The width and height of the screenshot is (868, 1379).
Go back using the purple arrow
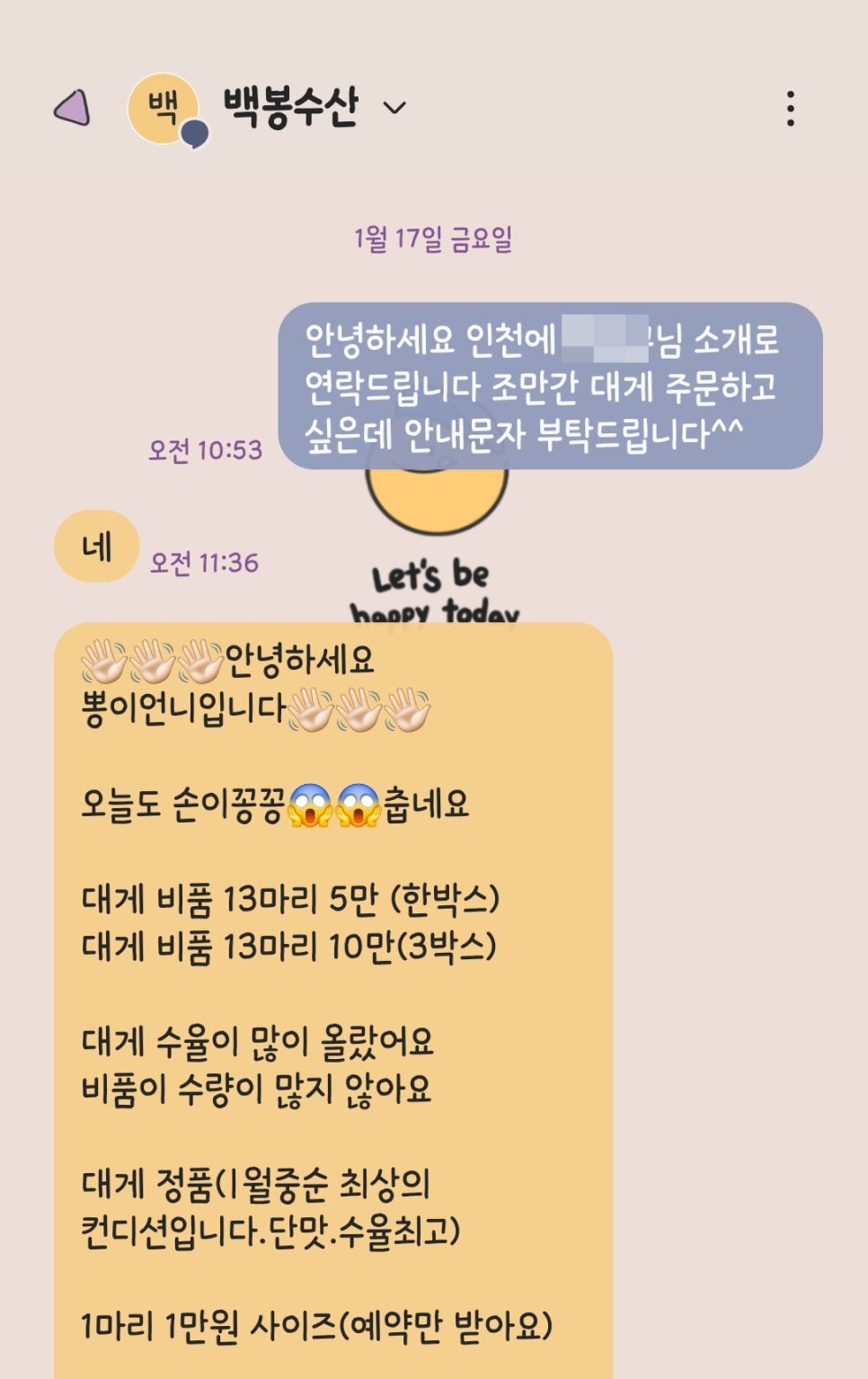(x=72, y=108)
